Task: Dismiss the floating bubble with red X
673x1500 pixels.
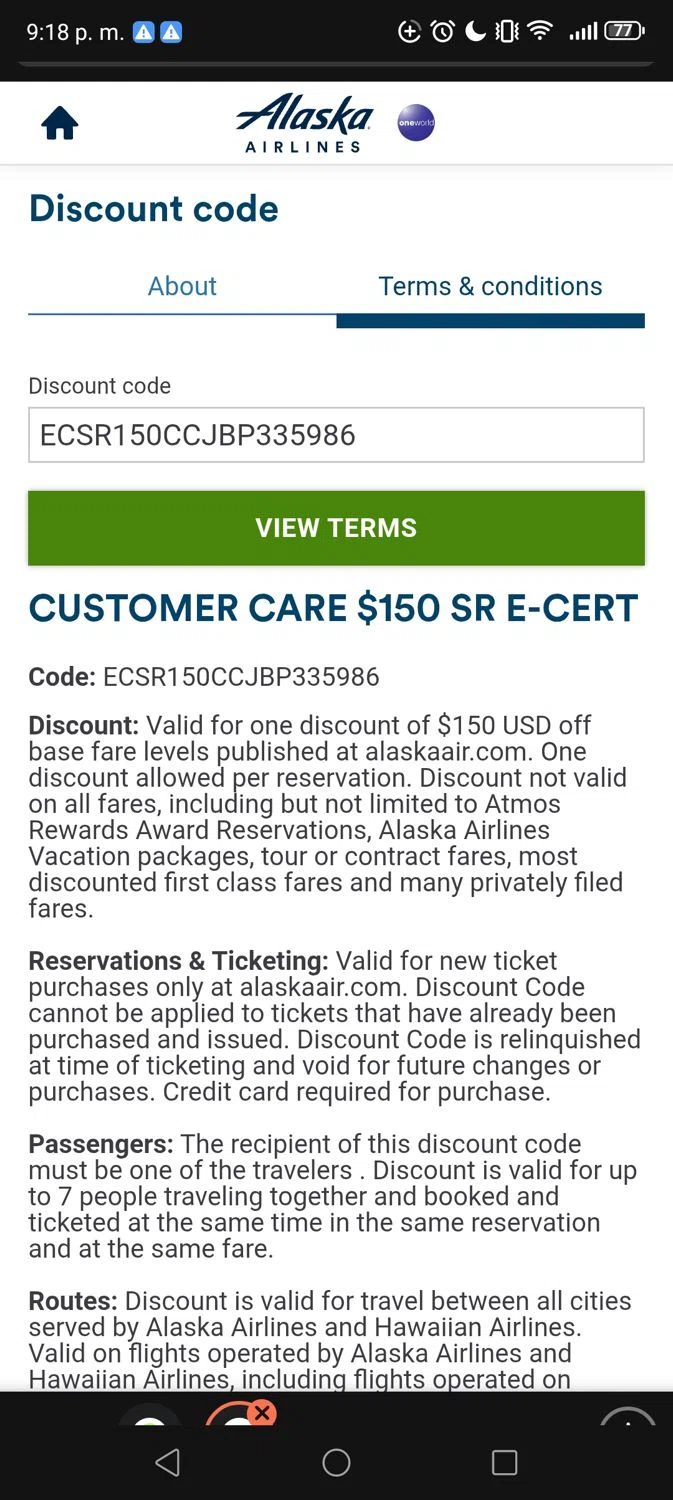Action: coord(262,1412)
